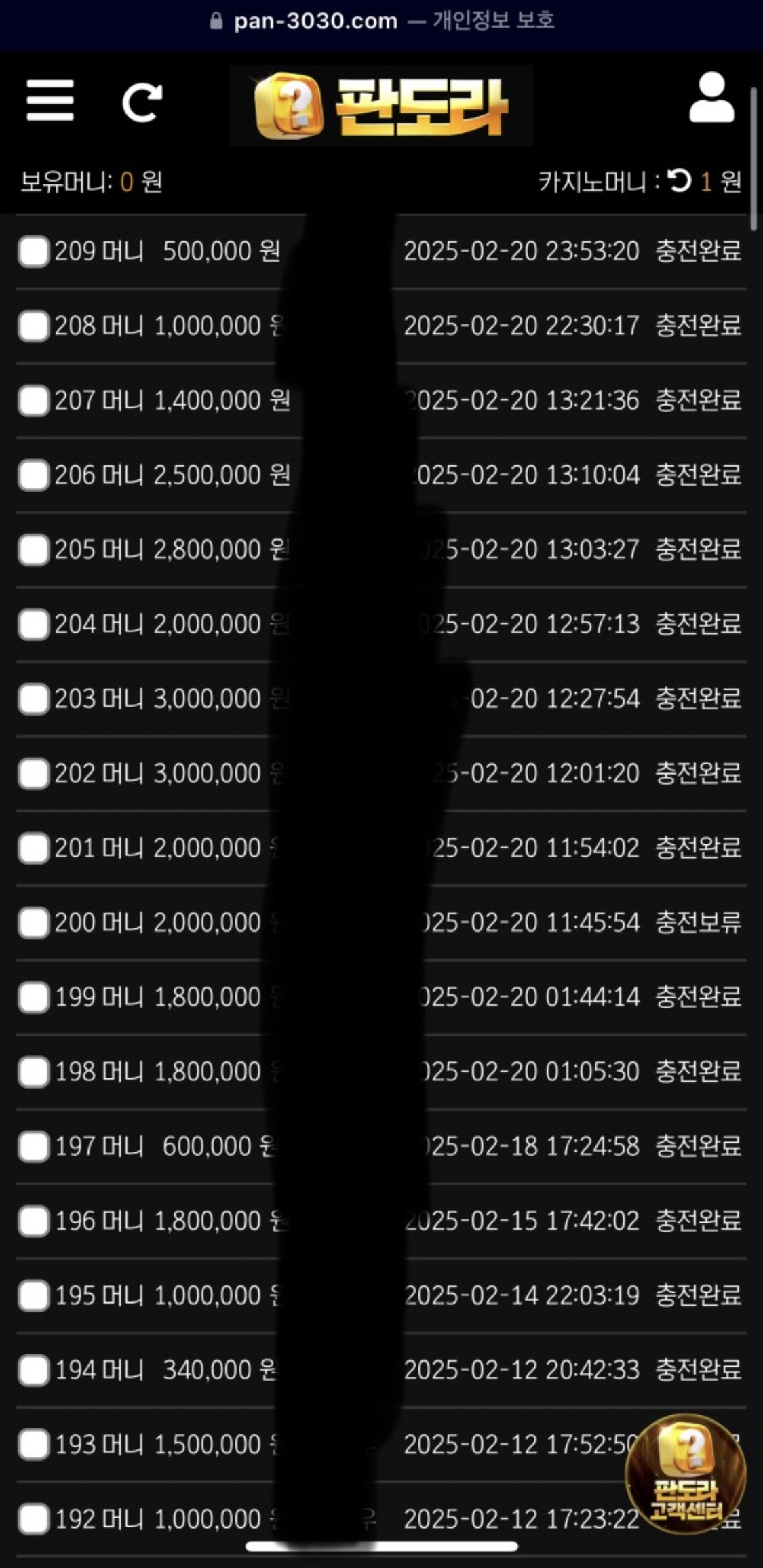This screenshot has height=1568, width=763.
Task: Tap the 판도라 logo to go home
Action: pos(381,106)
